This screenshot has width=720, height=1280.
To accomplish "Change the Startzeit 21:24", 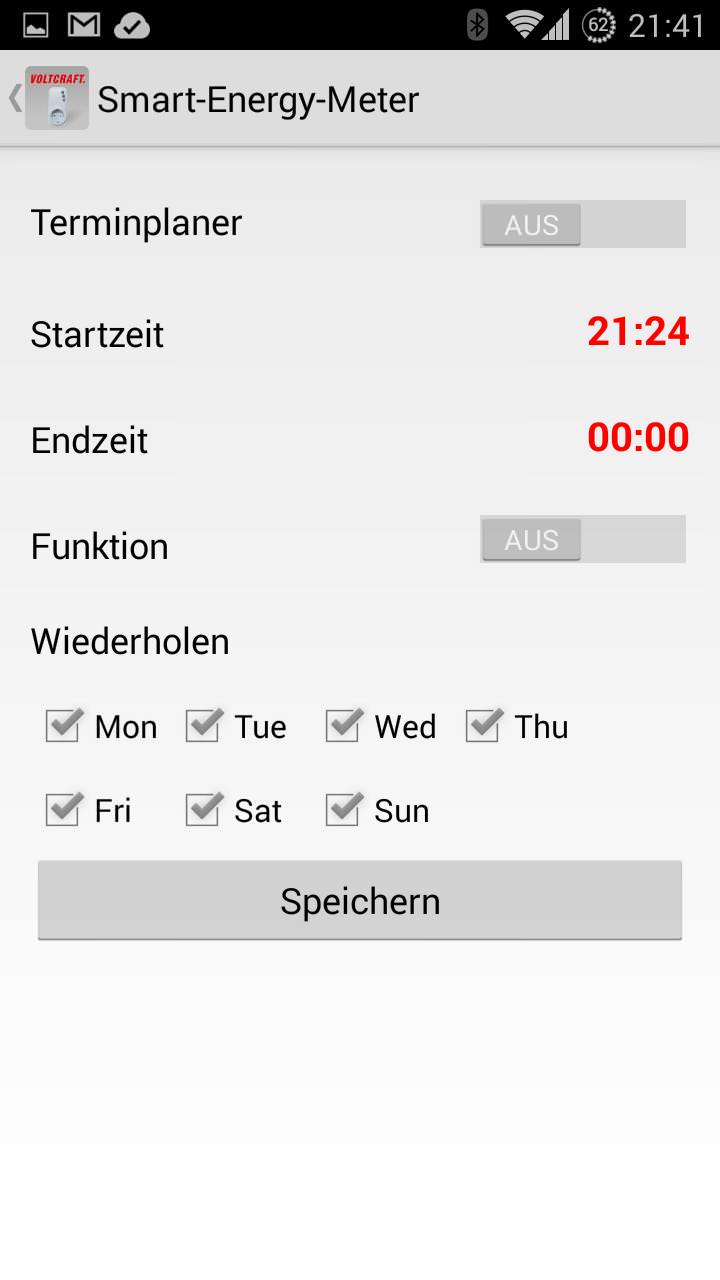I will pyautogui.click(x=638, y=332).
